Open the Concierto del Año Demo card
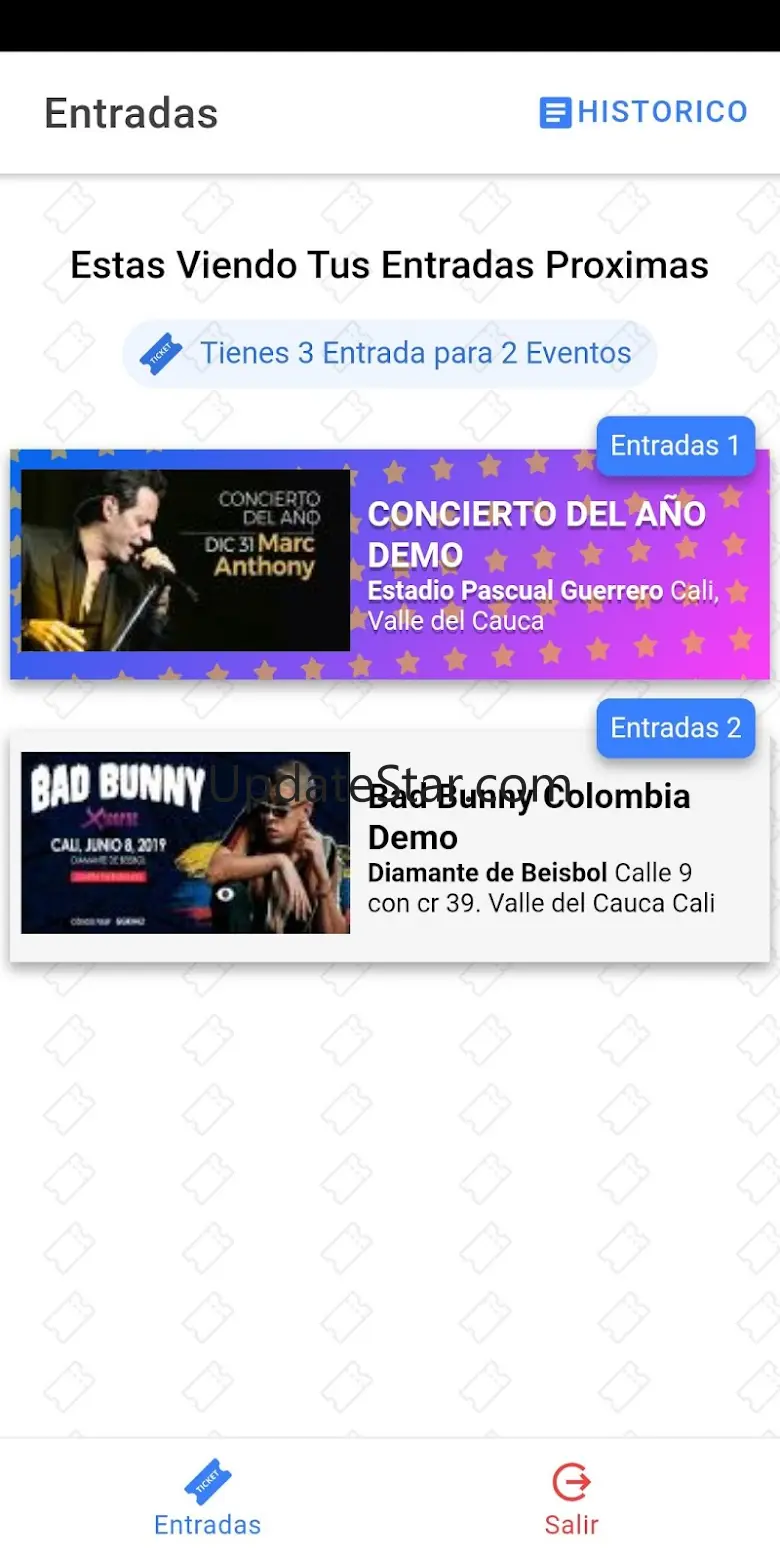 [390, 565]
